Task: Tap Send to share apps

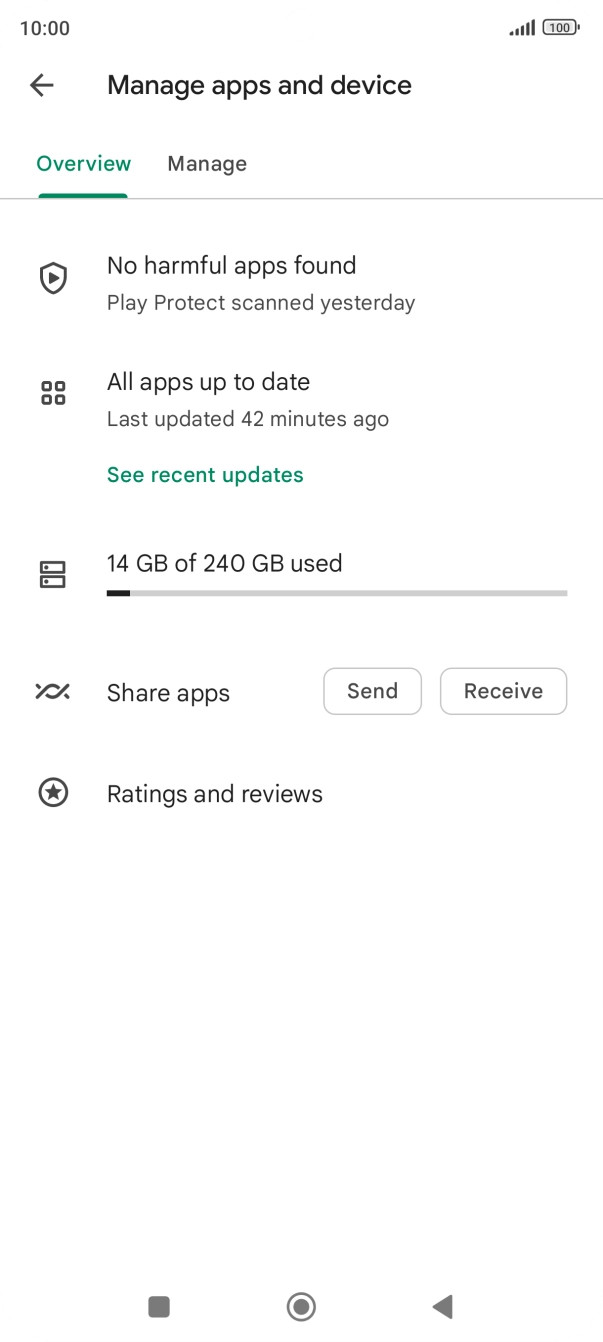Action: point(372,691)
